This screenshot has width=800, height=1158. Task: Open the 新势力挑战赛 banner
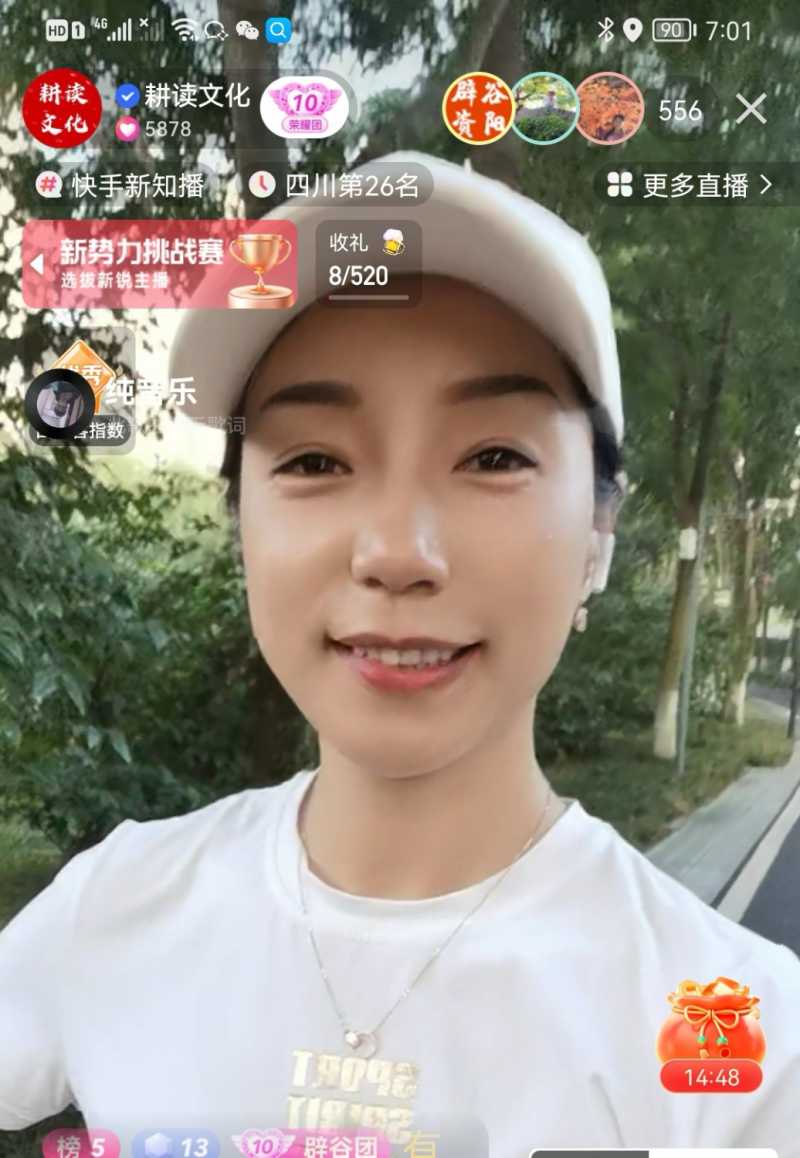coord(160,264)
